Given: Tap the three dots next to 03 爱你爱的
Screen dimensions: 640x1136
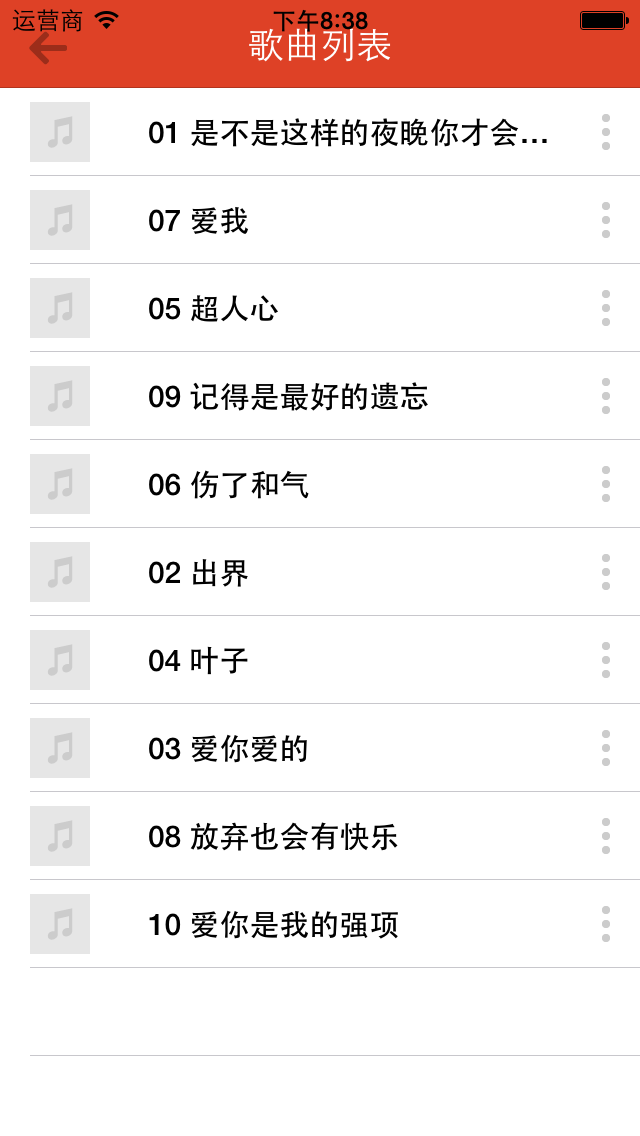Looking at the screenshot, I should coord(606,748).
